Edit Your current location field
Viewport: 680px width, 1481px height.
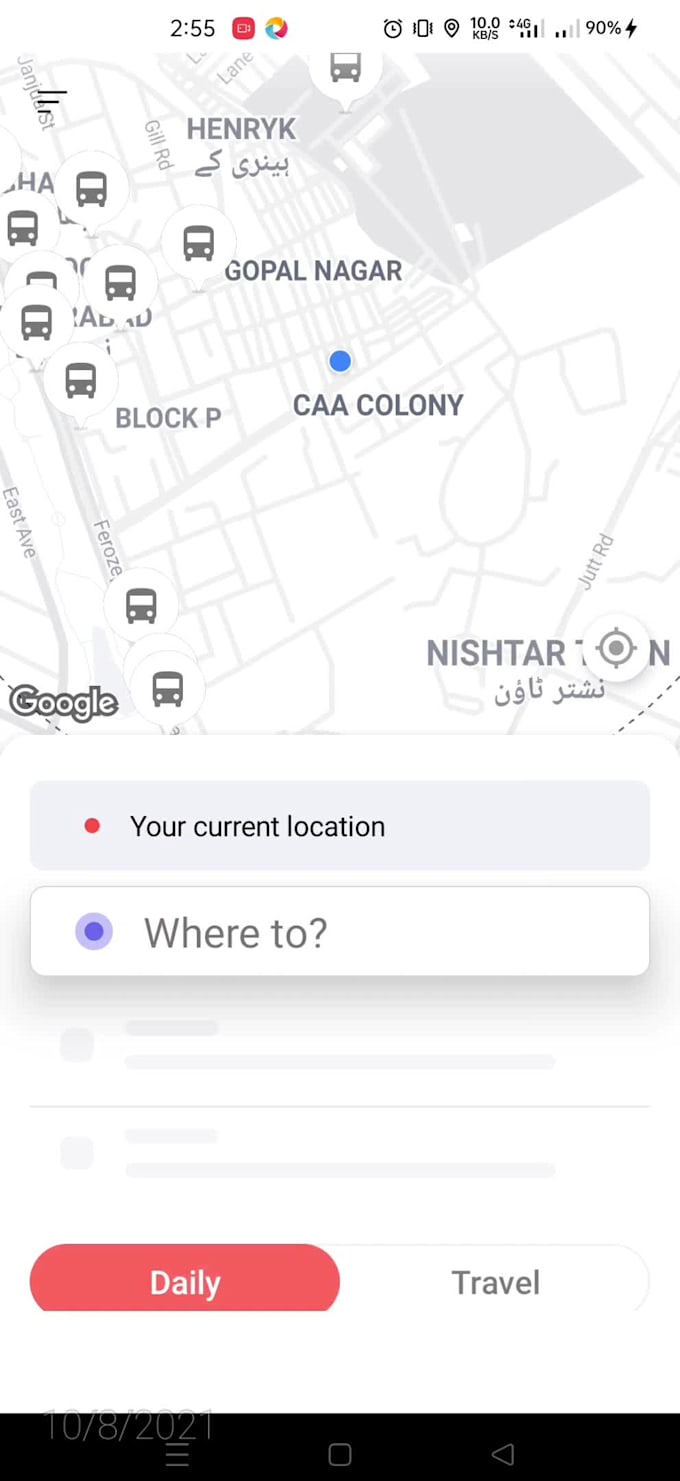tap(340, 826)
